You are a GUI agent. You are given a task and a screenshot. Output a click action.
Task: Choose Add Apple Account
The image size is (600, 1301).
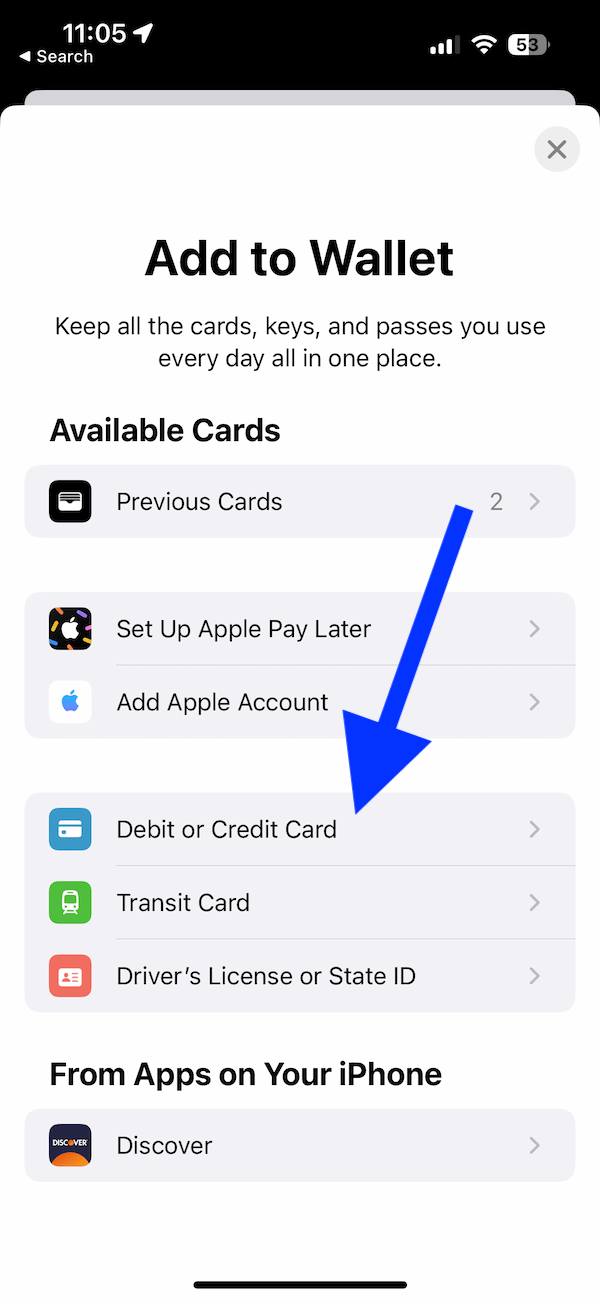point(300,702)
